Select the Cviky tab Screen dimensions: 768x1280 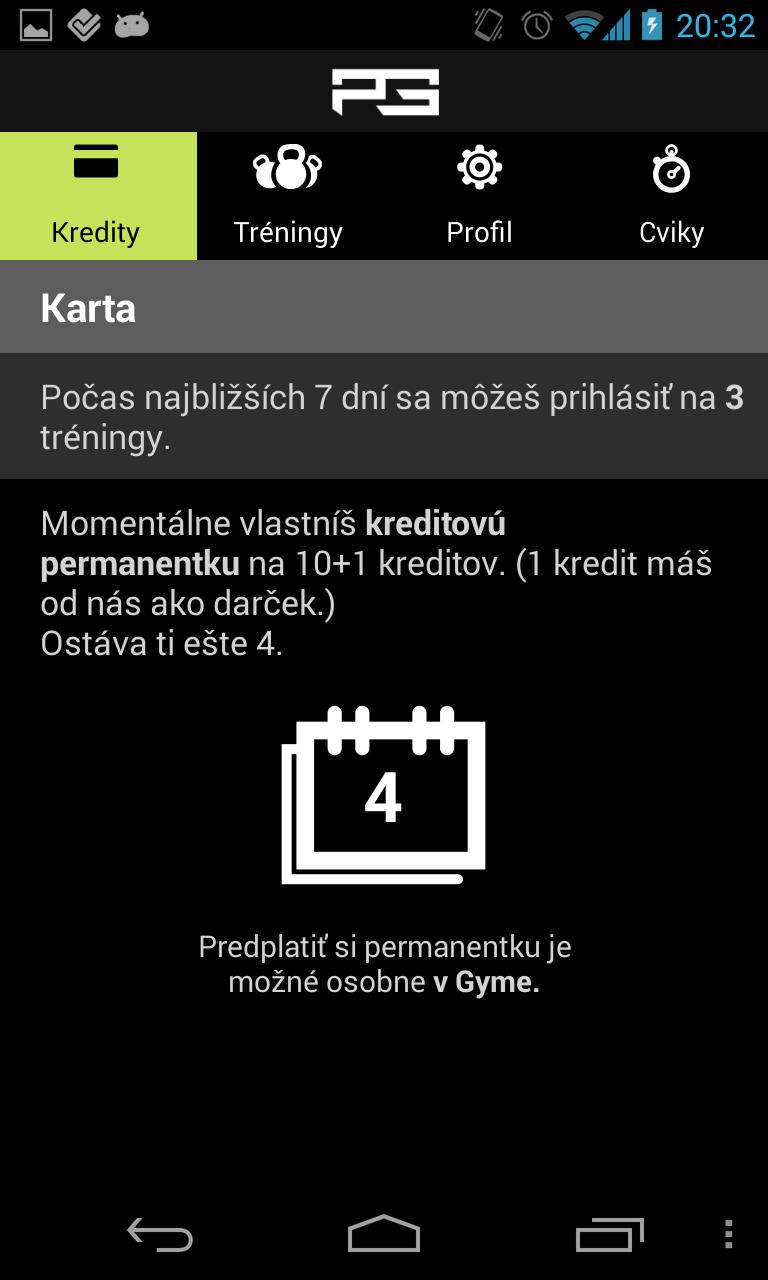672,232
